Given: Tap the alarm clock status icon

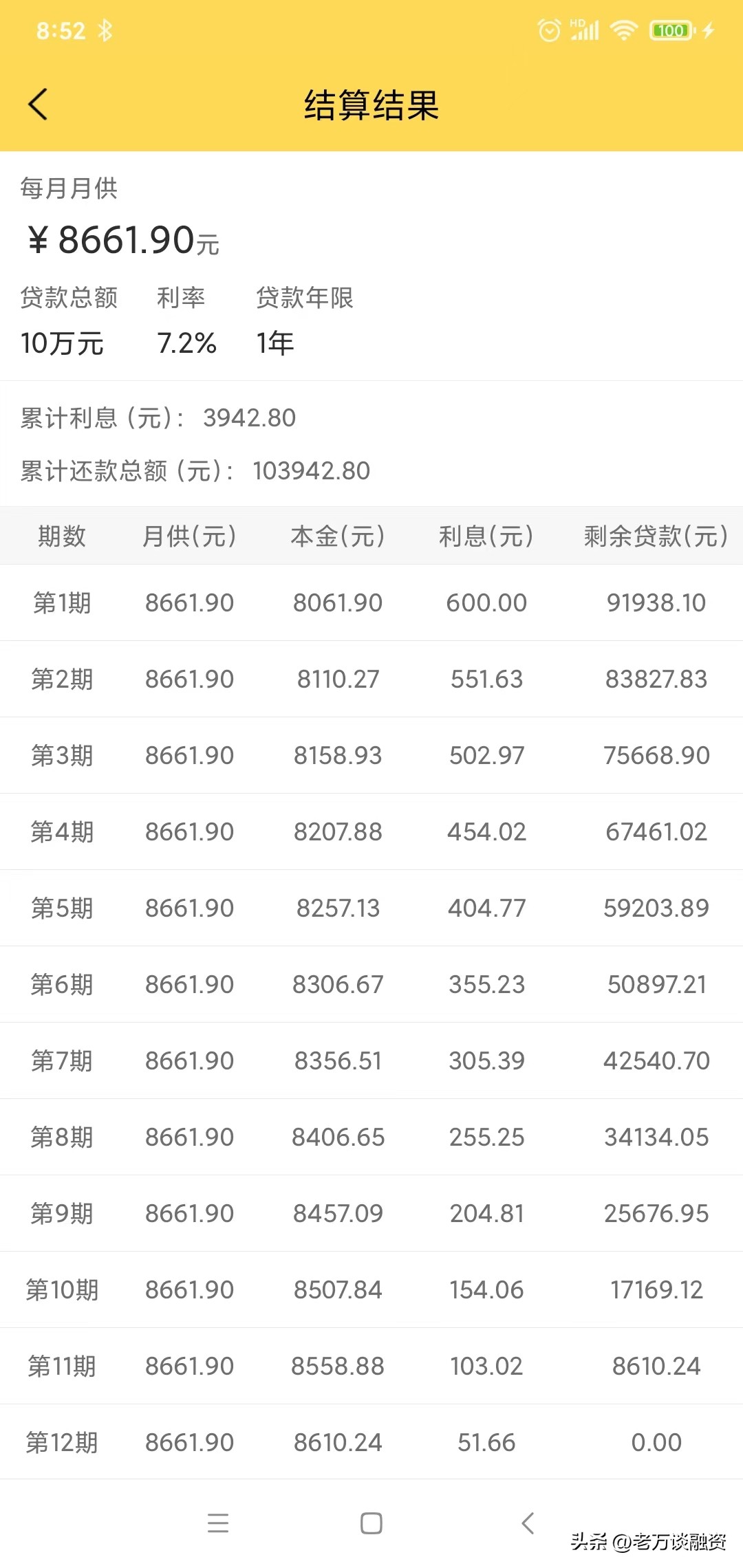Looking at the screenshot, I should pos(548,30).
